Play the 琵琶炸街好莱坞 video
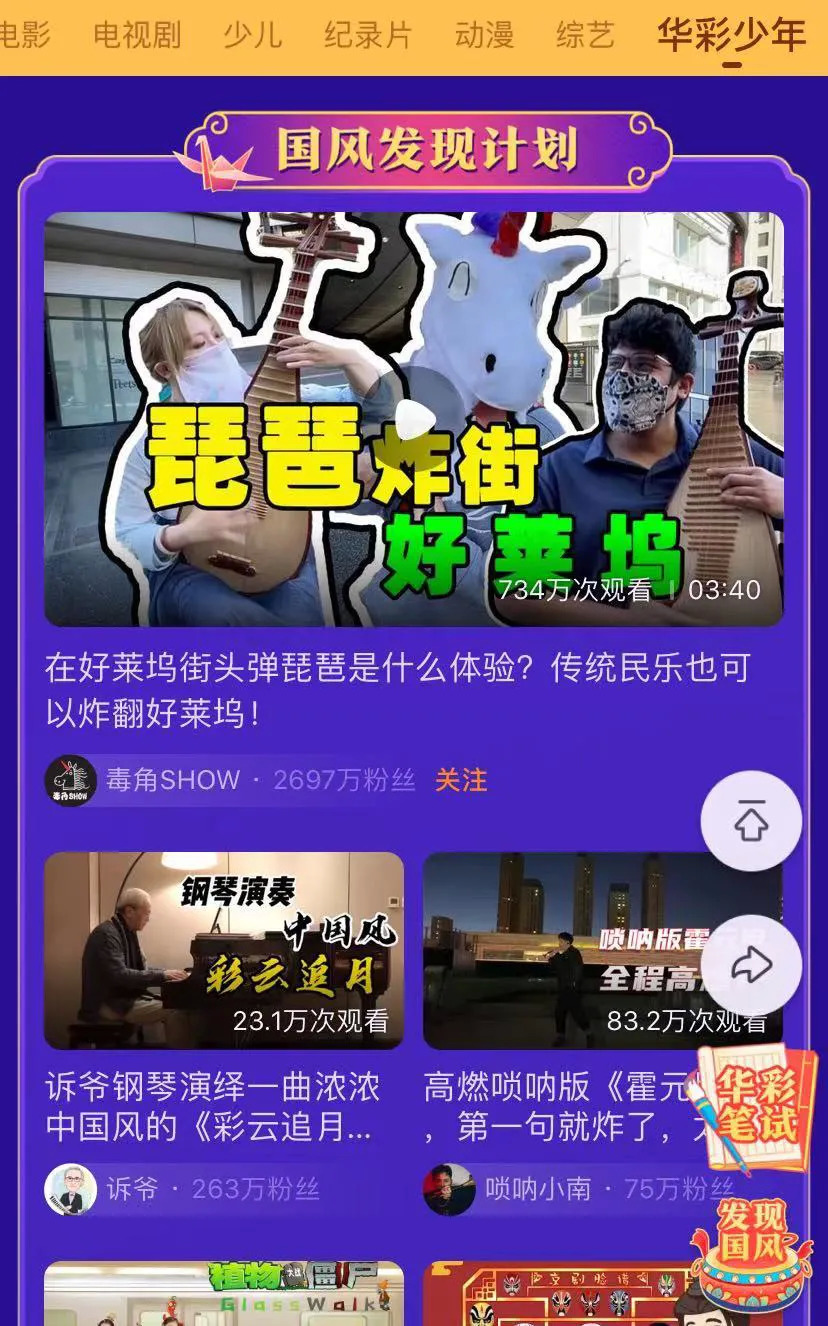The height and width of the screenshot is (1326, 828). [413, 419]
